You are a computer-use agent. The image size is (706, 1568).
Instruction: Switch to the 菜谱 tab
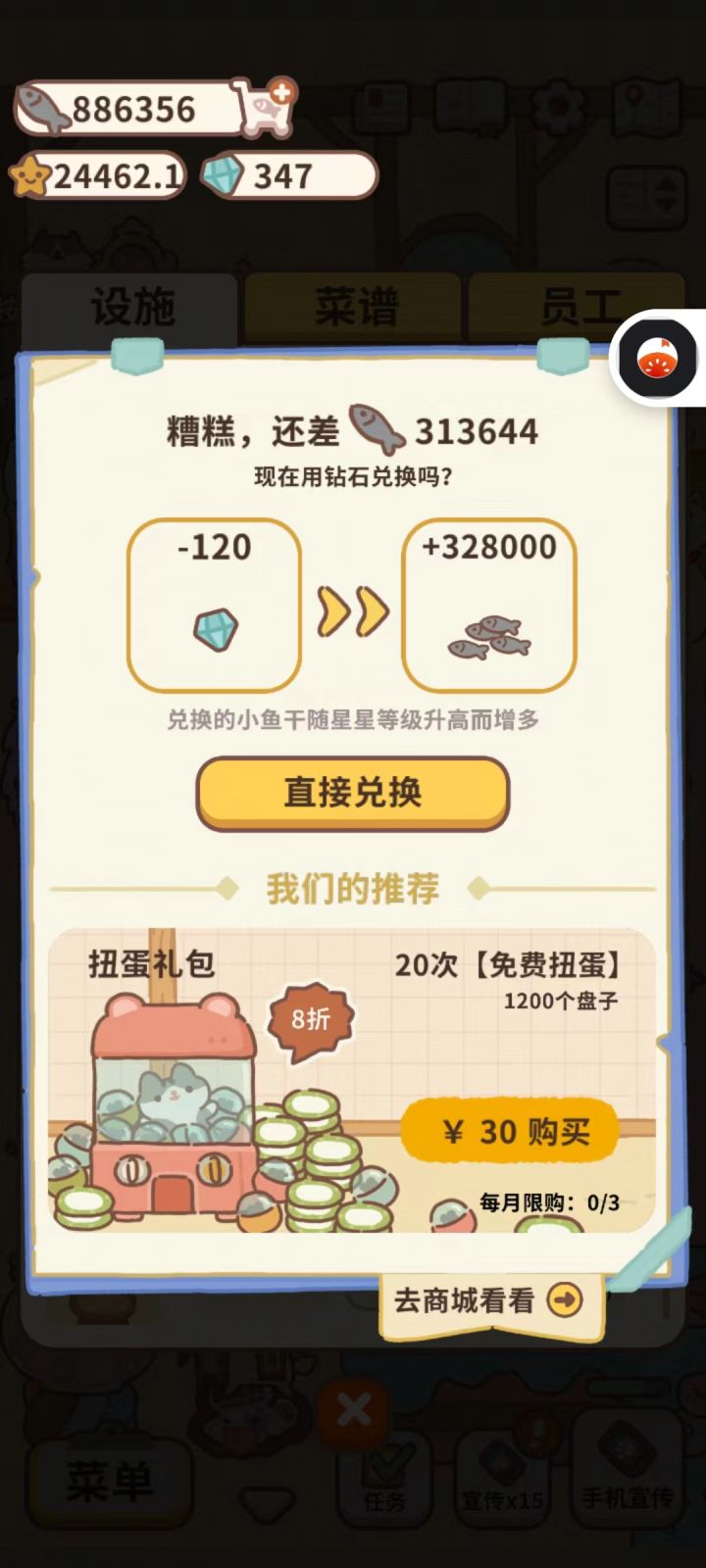point(350,306)
